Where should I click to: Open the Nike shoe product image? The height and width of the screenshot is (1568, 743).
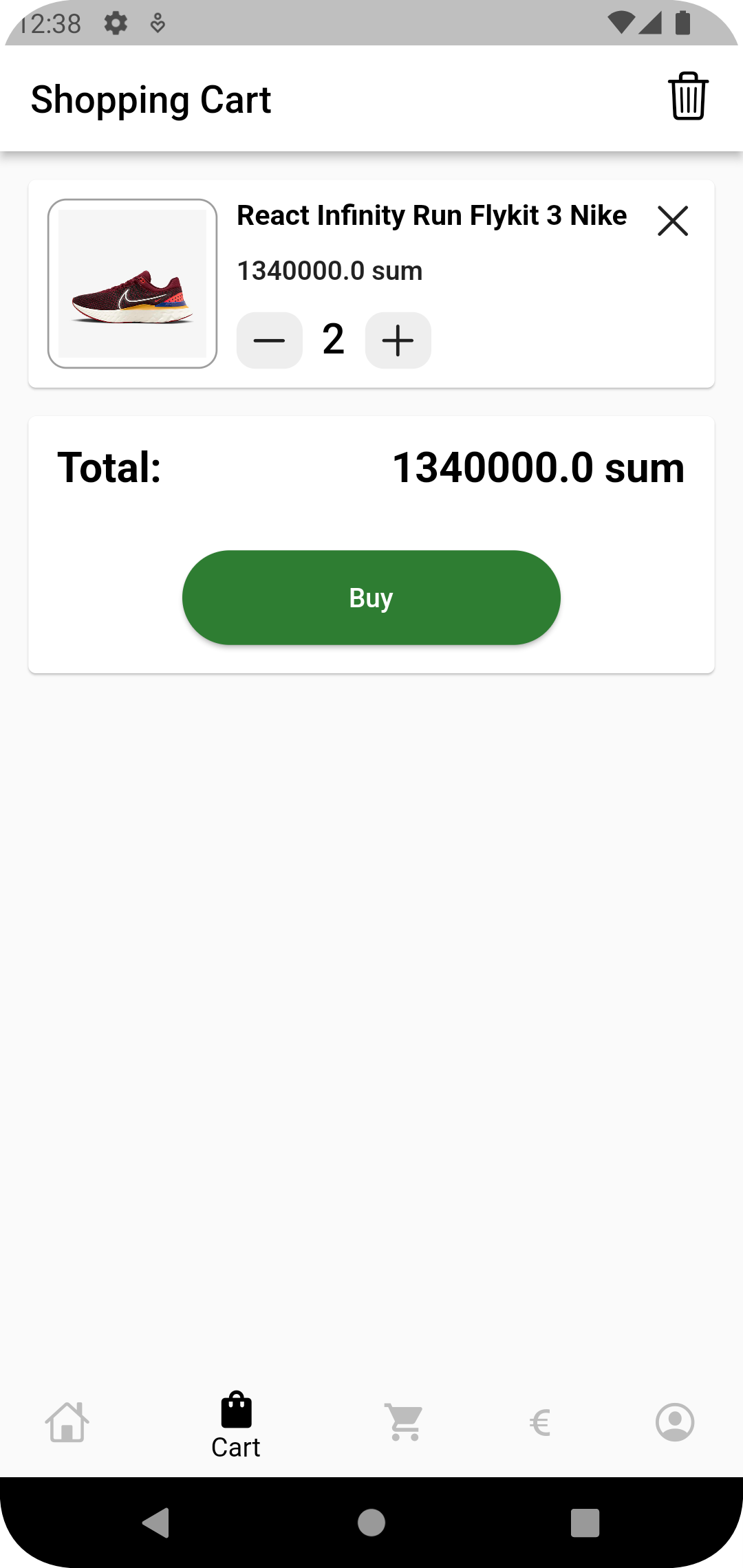coord(132,283)
